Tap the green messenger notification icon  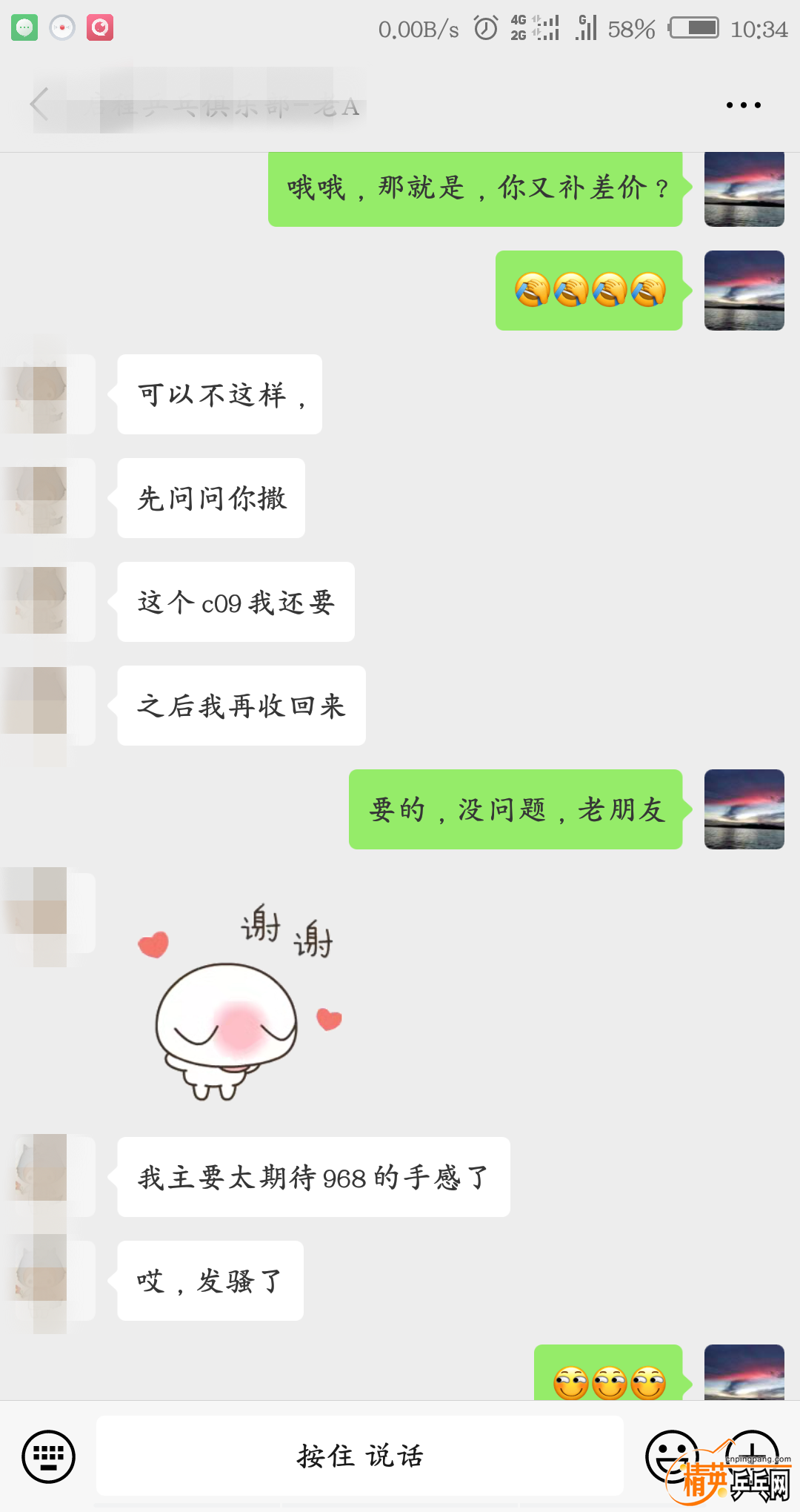[x=24, y=27]
